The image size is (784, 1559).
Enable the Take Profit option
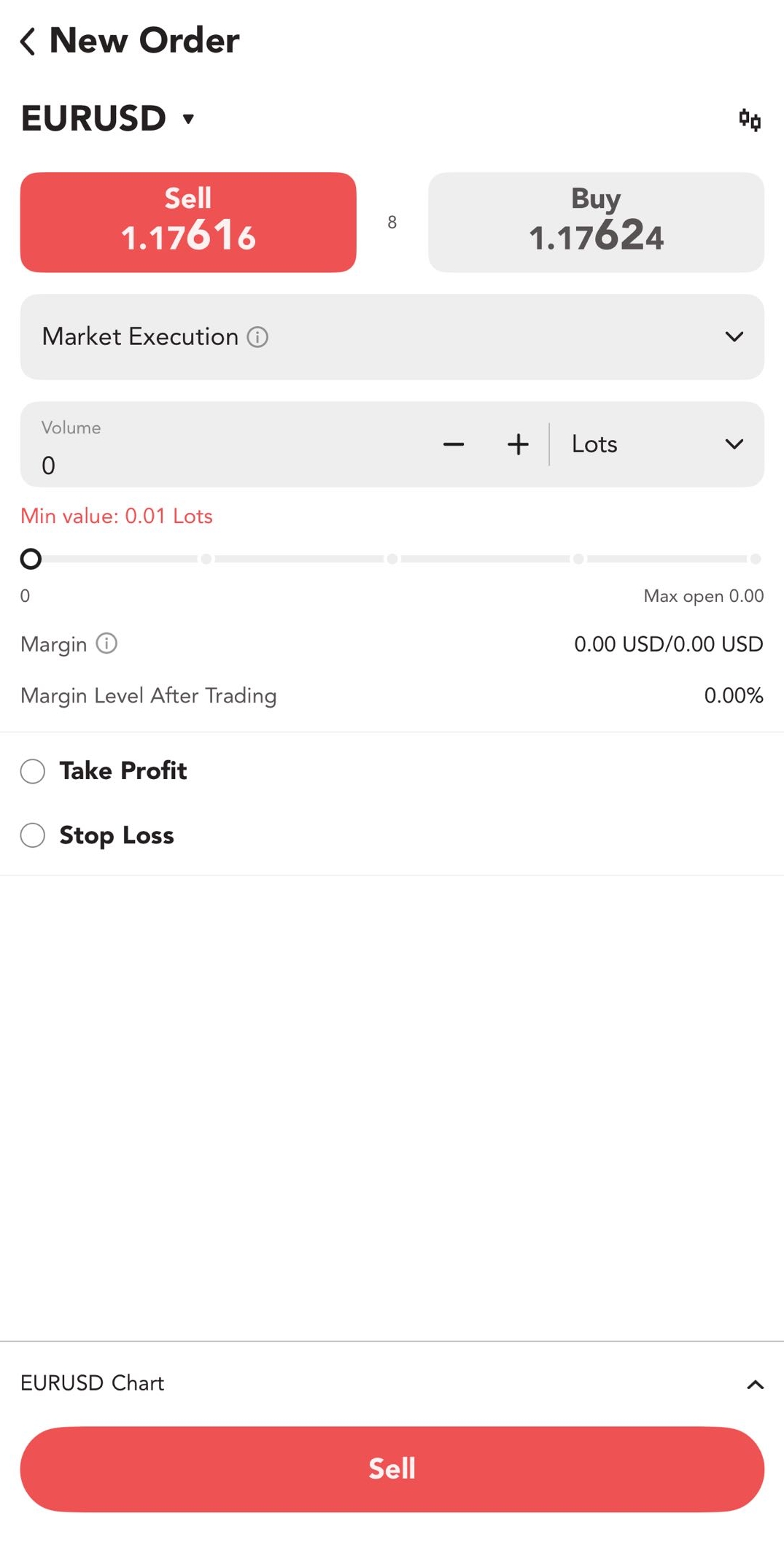(33, 771)
